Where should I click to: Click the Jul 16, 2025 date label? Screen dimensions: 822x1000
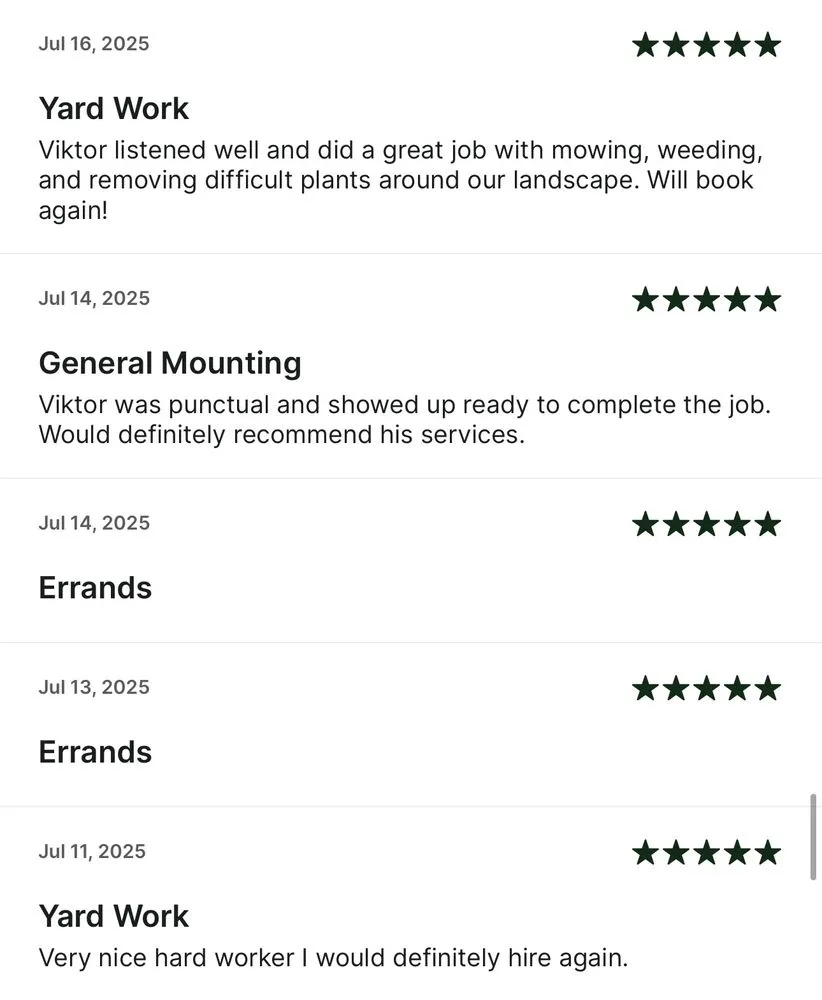coord(93,43)
